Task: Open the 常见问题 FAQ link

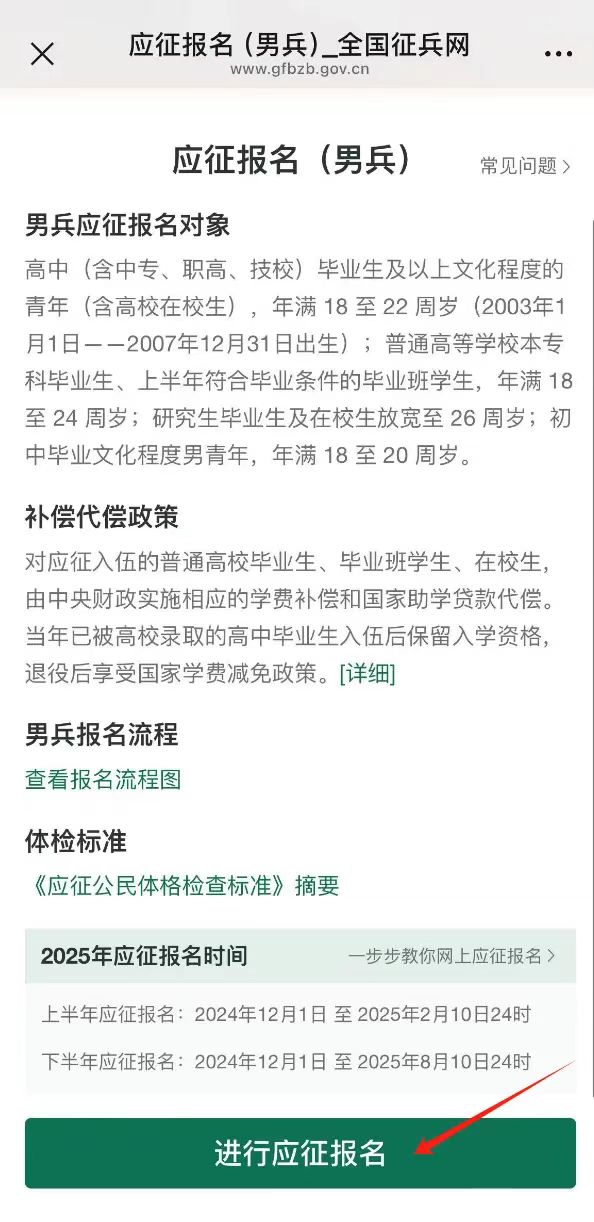Action: click(525, 166)
